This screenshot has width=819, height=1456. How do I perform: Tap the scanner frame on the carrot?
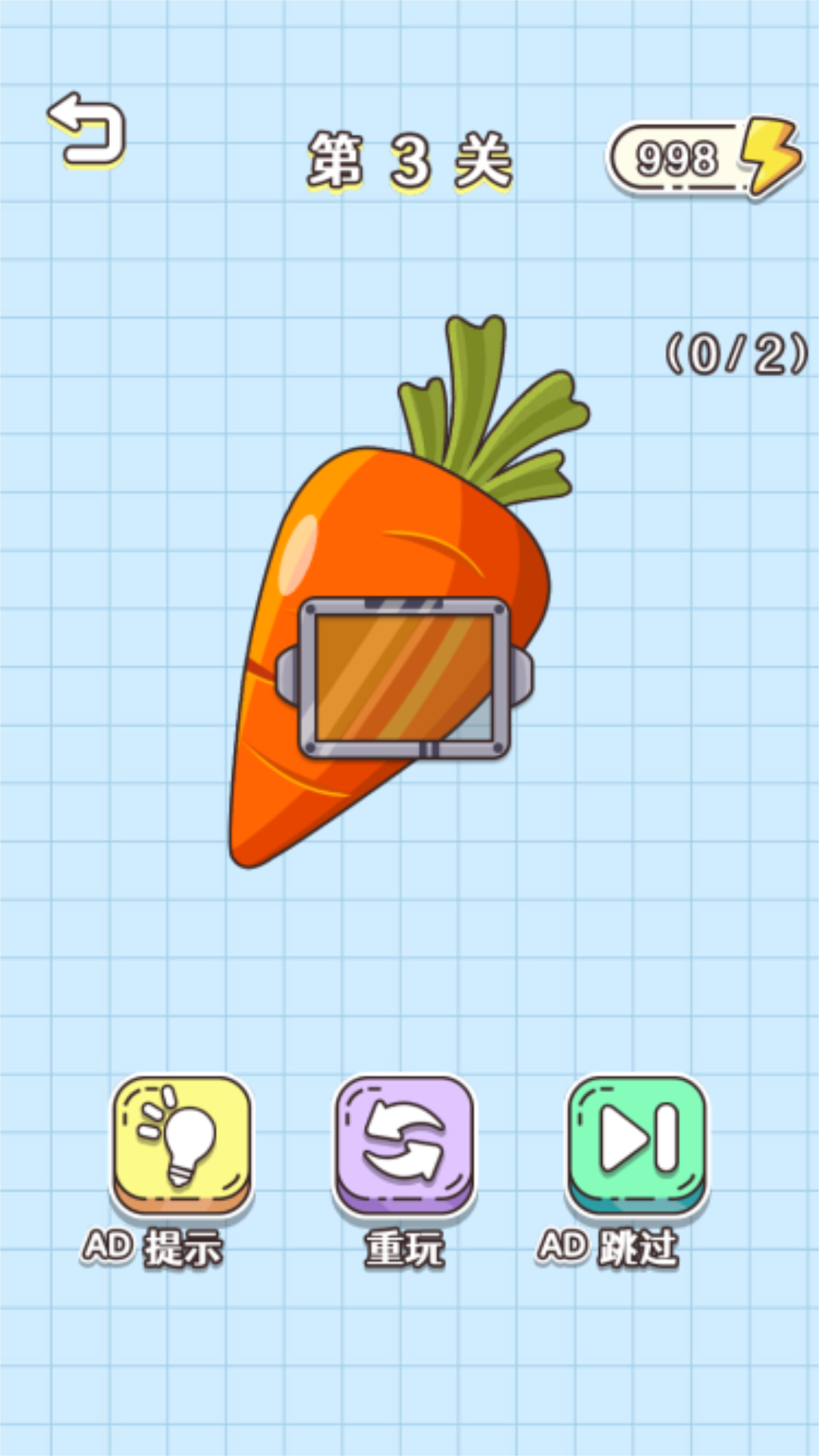405,679
